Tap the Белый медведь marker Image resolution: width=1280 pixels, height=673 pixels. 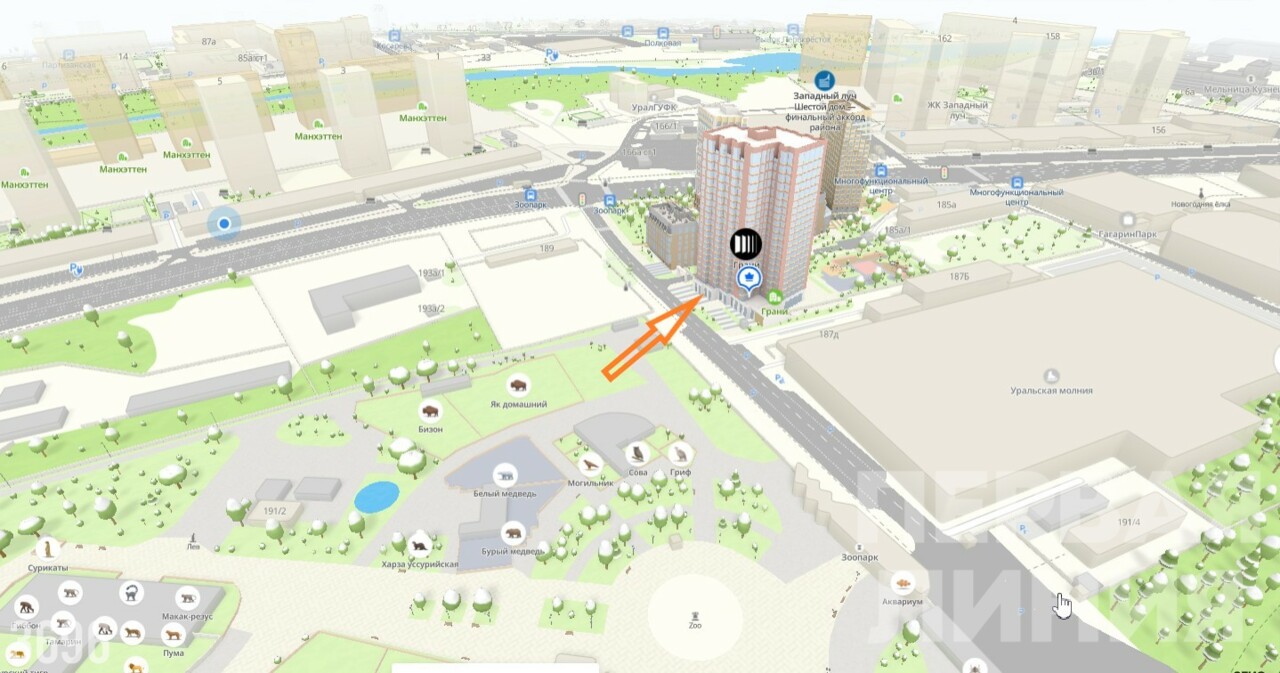[505, 475]
